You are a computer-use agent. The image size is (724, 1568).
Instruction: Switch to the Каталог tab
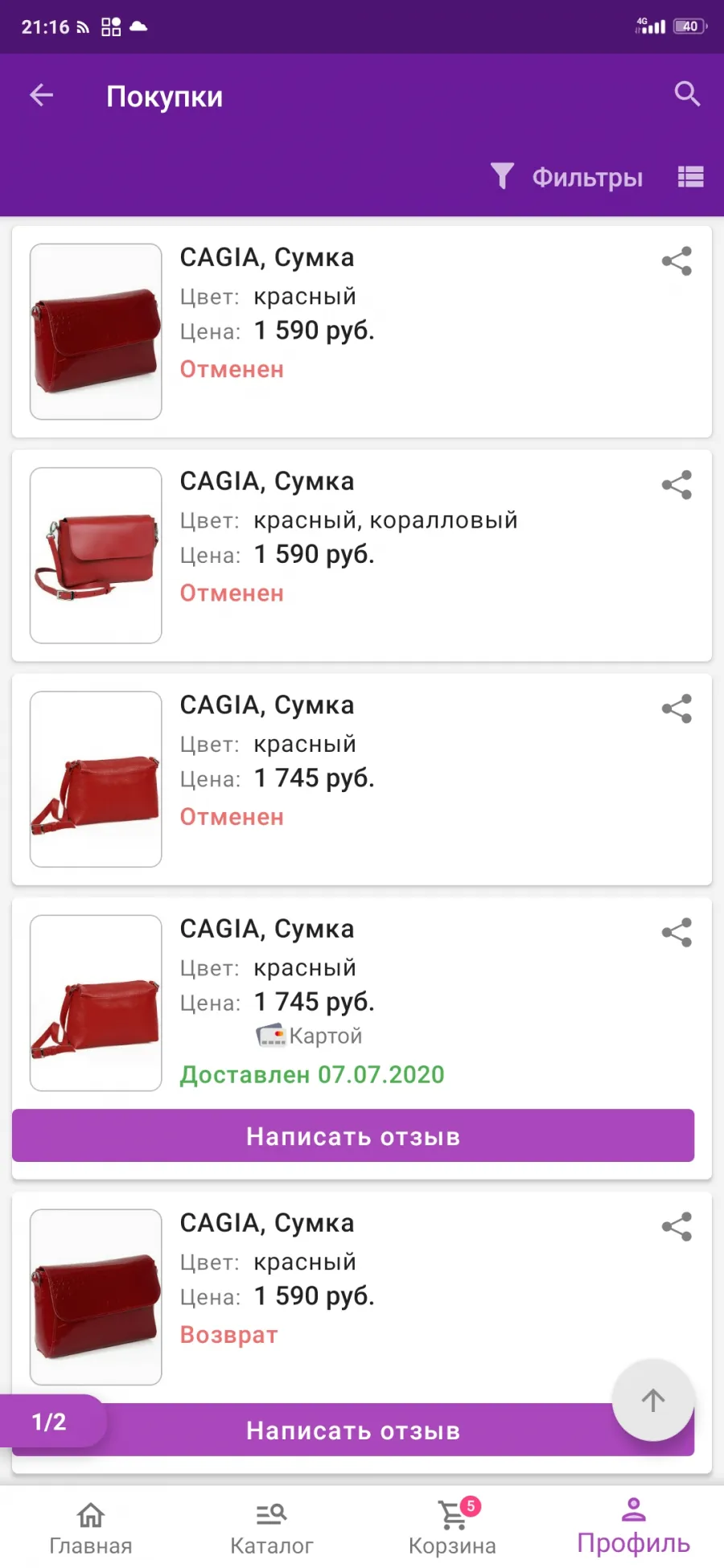click(x=272, y=1528)
